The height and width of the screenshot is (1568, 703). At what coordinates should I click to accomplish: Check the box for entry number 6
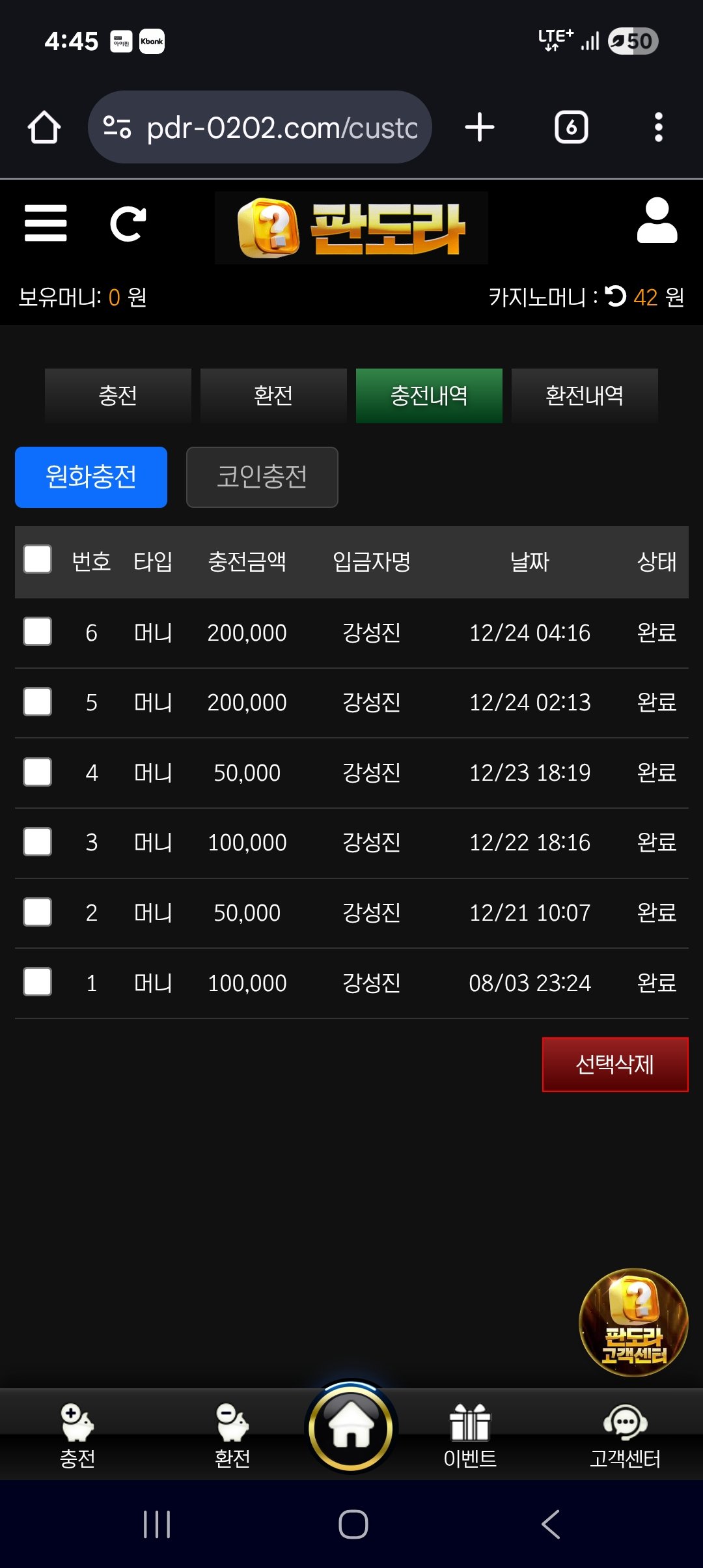tap(38, 632)
